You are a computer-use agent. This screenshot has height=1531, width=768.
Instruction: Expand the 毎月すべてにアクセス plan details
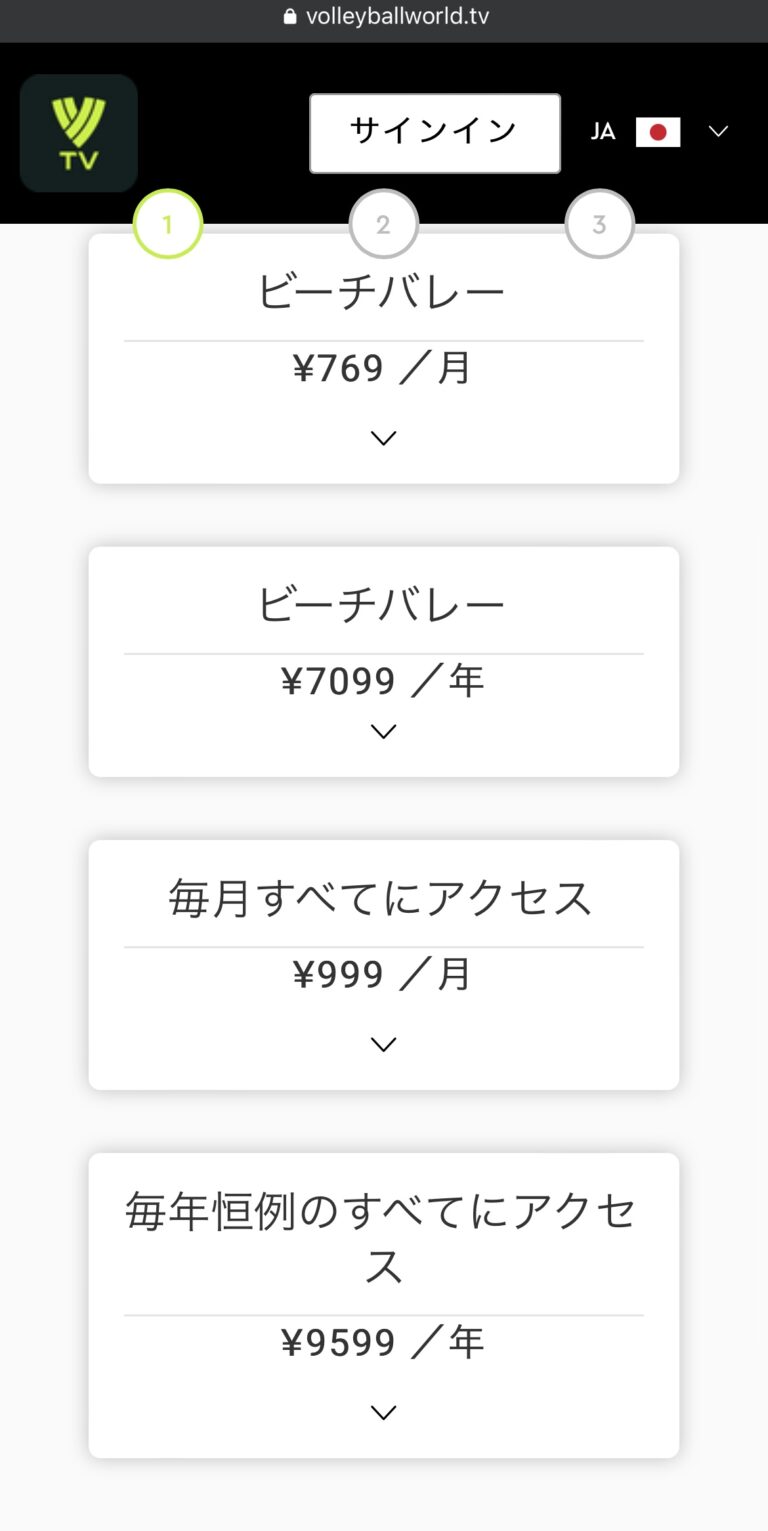[x=383, y=1043]
